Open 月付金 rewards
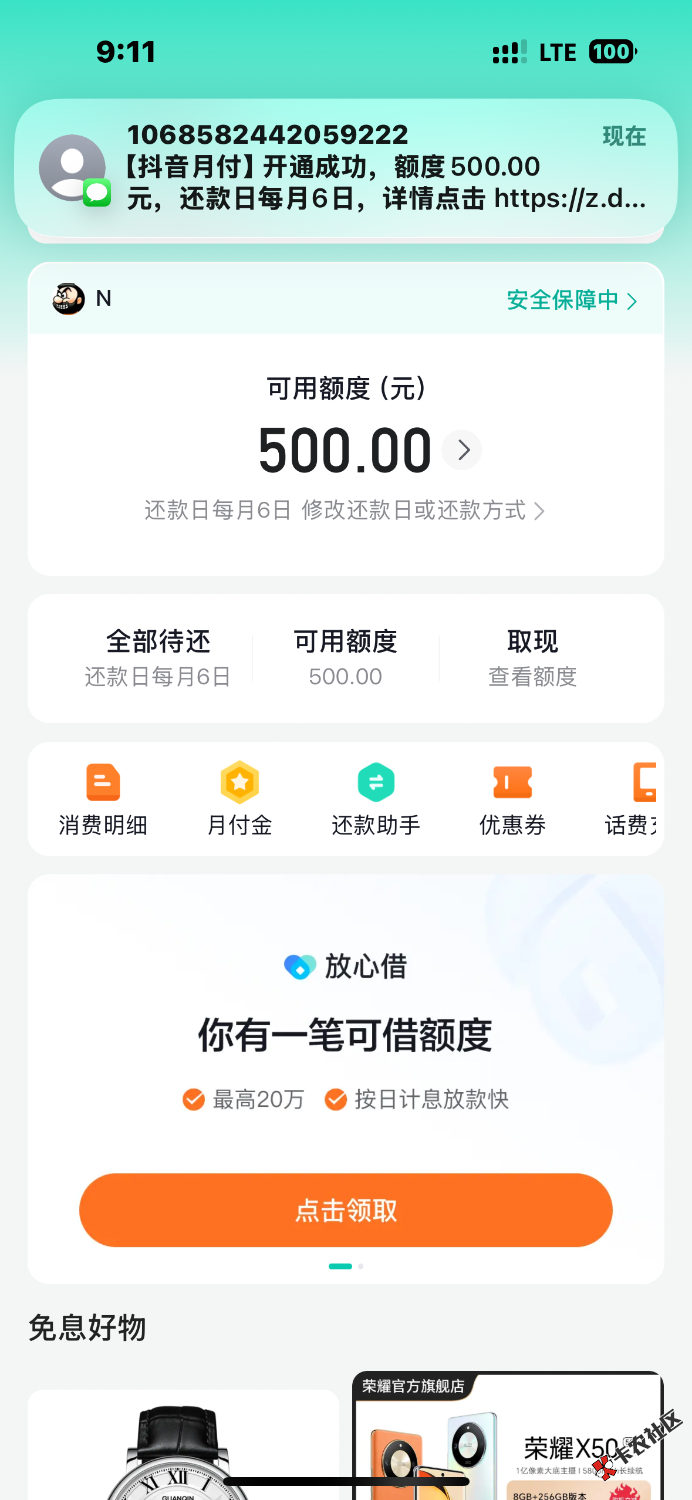The image size is (692, 1500). coord(240,799)
